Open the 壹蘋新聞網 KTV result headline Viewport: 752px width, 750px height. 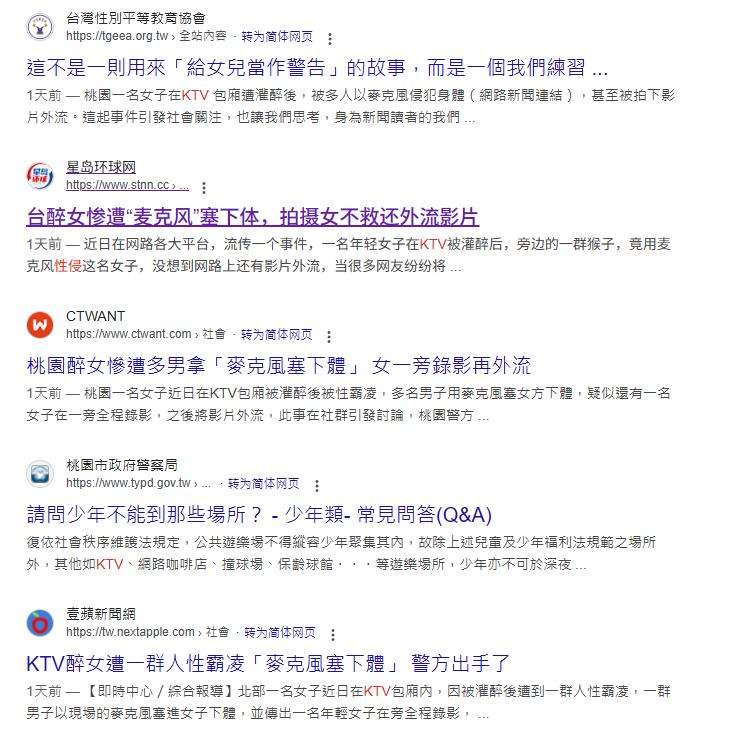pyautogui.click(x=268, y=662)
